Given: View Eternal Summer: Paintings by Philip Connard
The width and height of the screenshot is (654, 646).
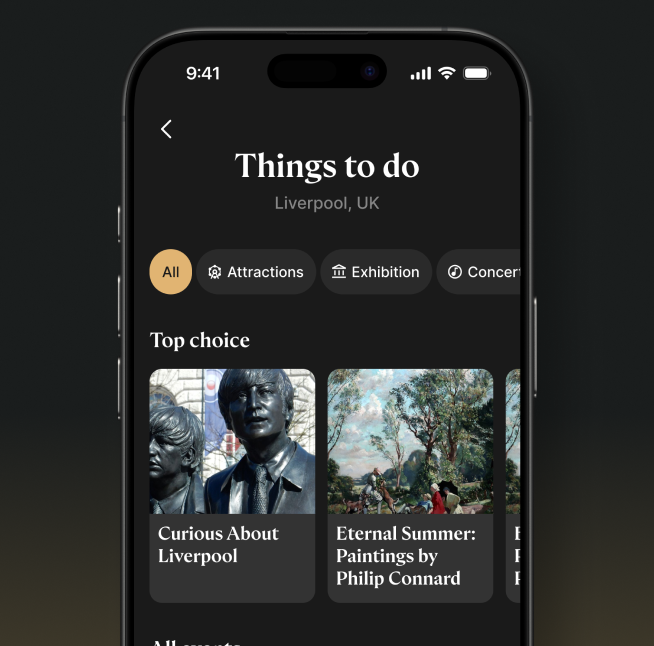Looking at the screenshot, I should coord(410,485).
